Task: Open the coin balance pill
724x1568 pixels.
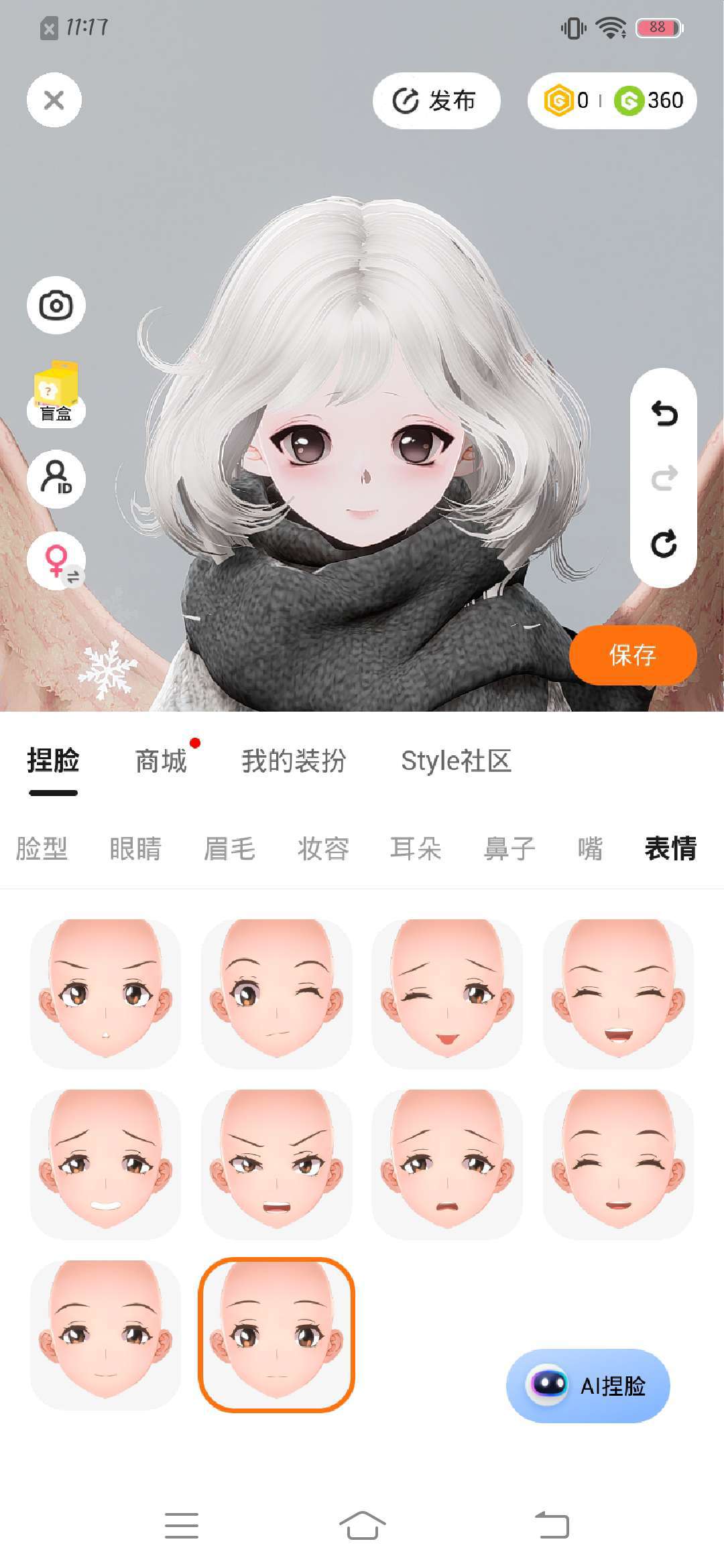Action: tap(612, 101)
